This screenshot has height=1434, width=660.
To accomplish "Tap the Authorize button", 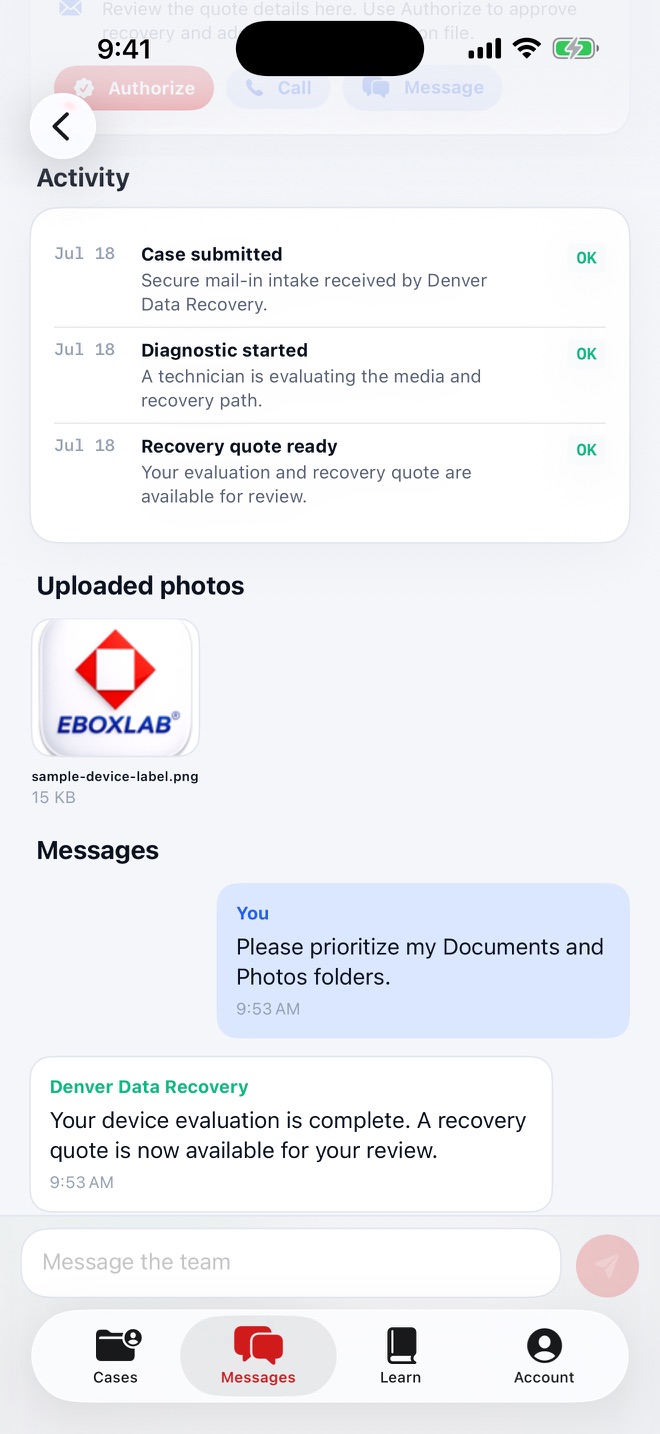I will (x=134, y=88).
